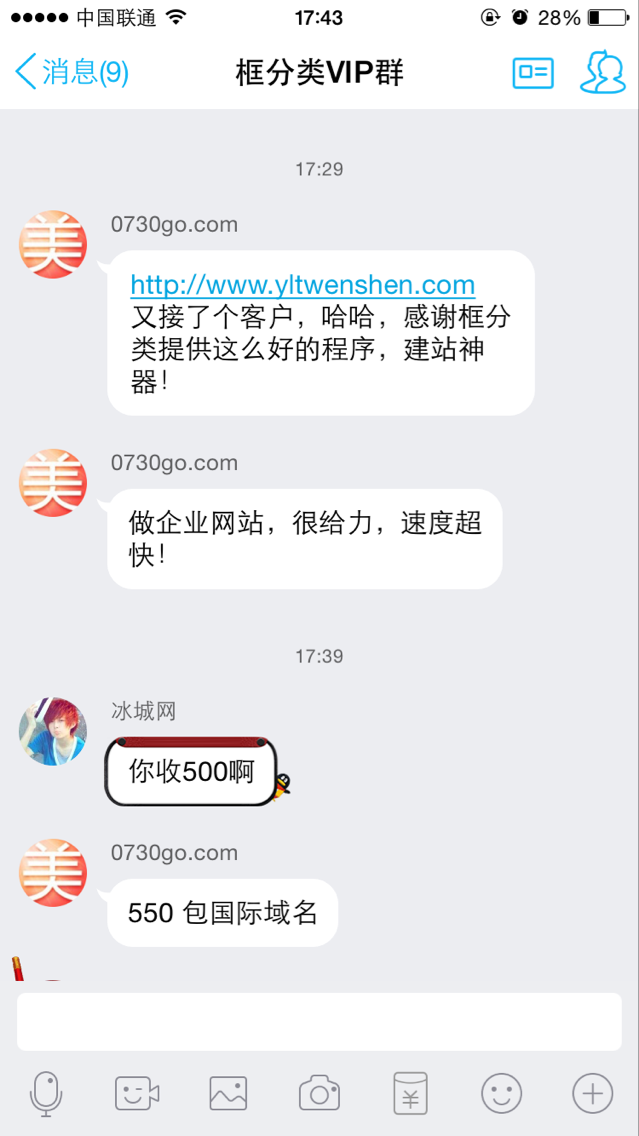Open the group card icon in header
Viewport: 639px width, 1136px height.
[x=532, y=73]
